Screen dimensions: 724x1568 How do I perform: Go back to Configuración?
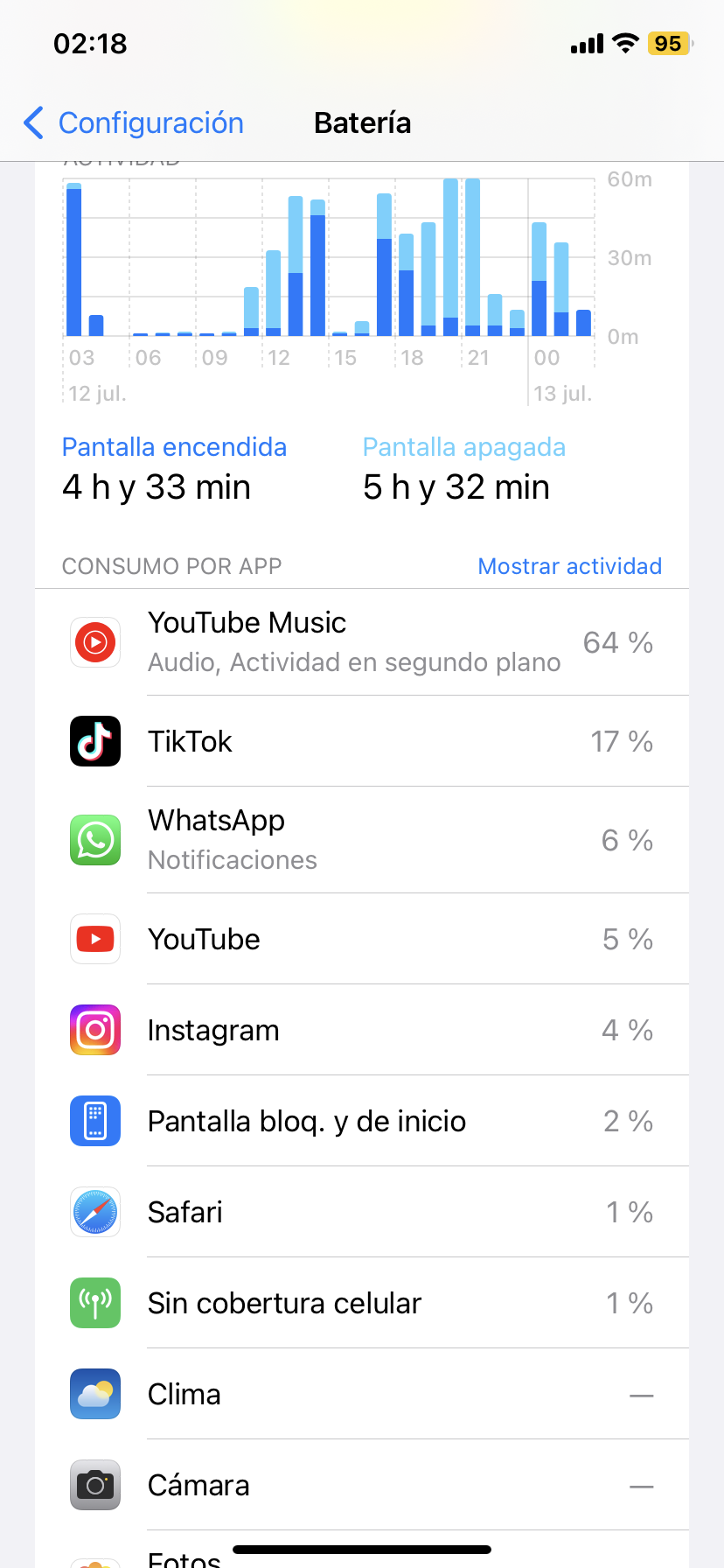pos(134,123)
